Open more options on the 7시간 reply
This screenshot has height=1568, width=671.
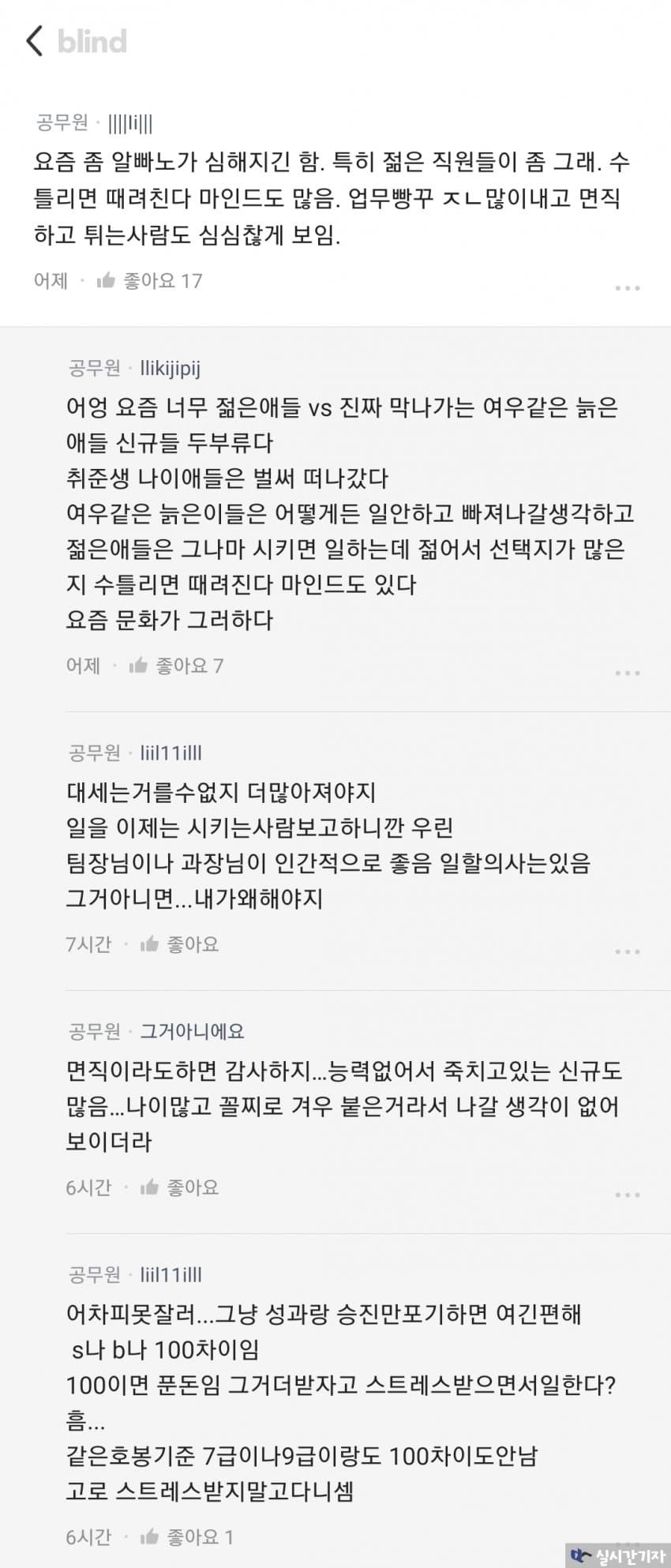coord(627,951)
